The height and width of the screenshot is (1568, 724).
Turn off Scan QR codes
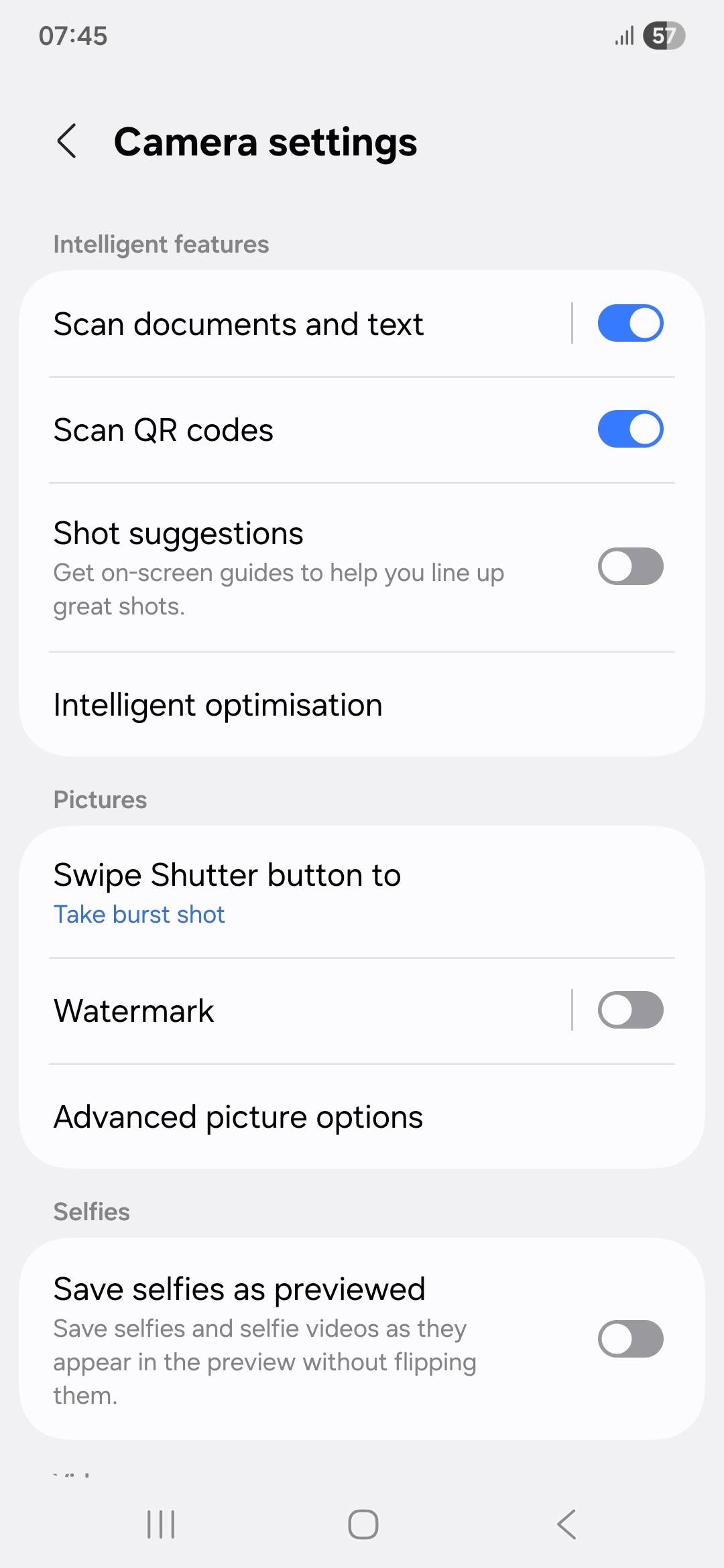[630, 429]
